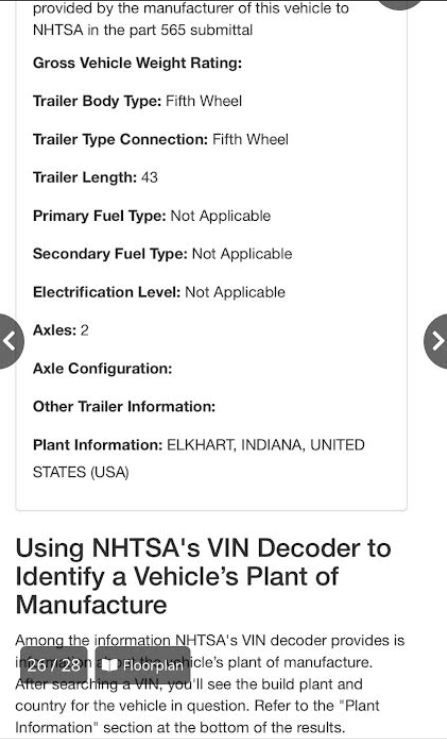Advance to the next gallery image
This screenshot has height=739, width=447.
(x=437, y=341)
